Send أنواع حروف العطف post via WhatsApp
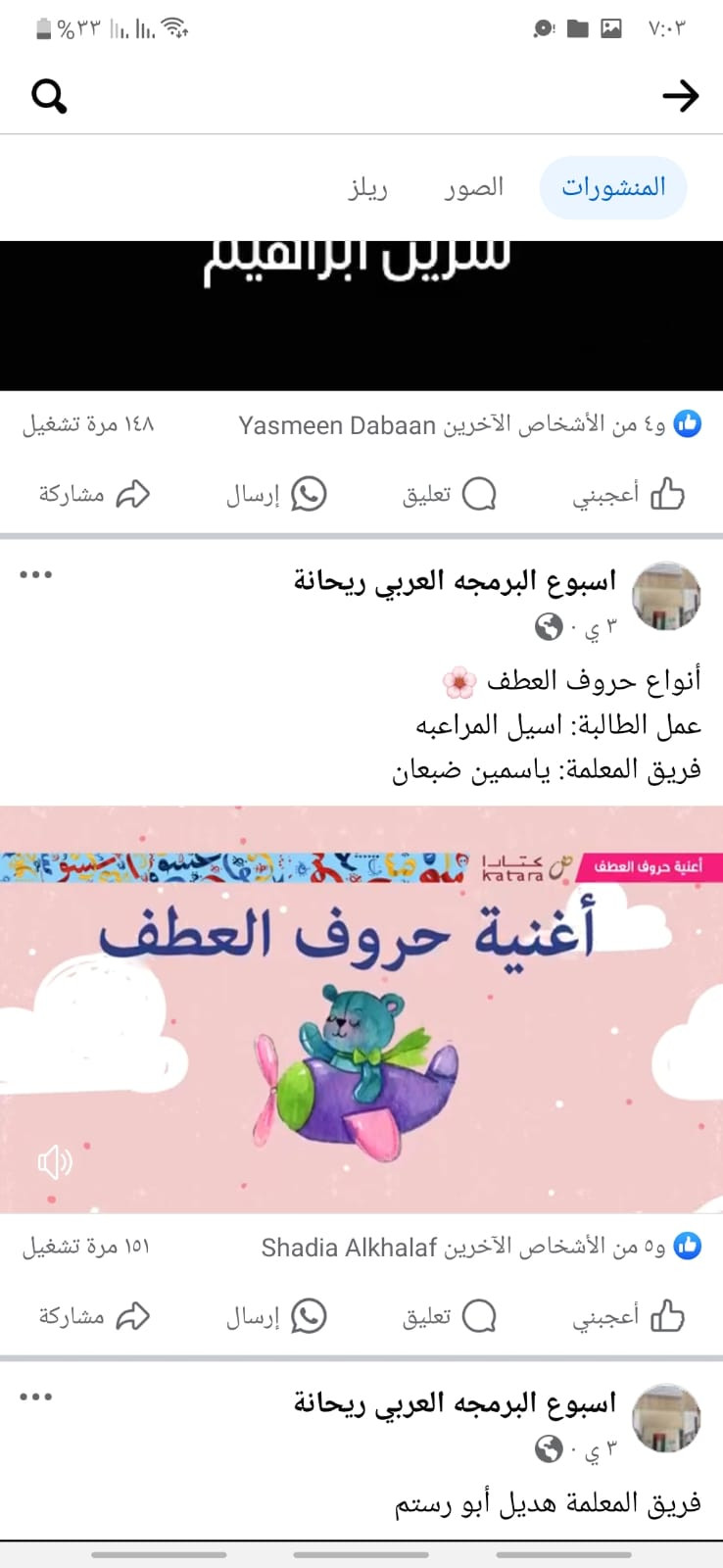723x1568 pixels. point(276,1316)
